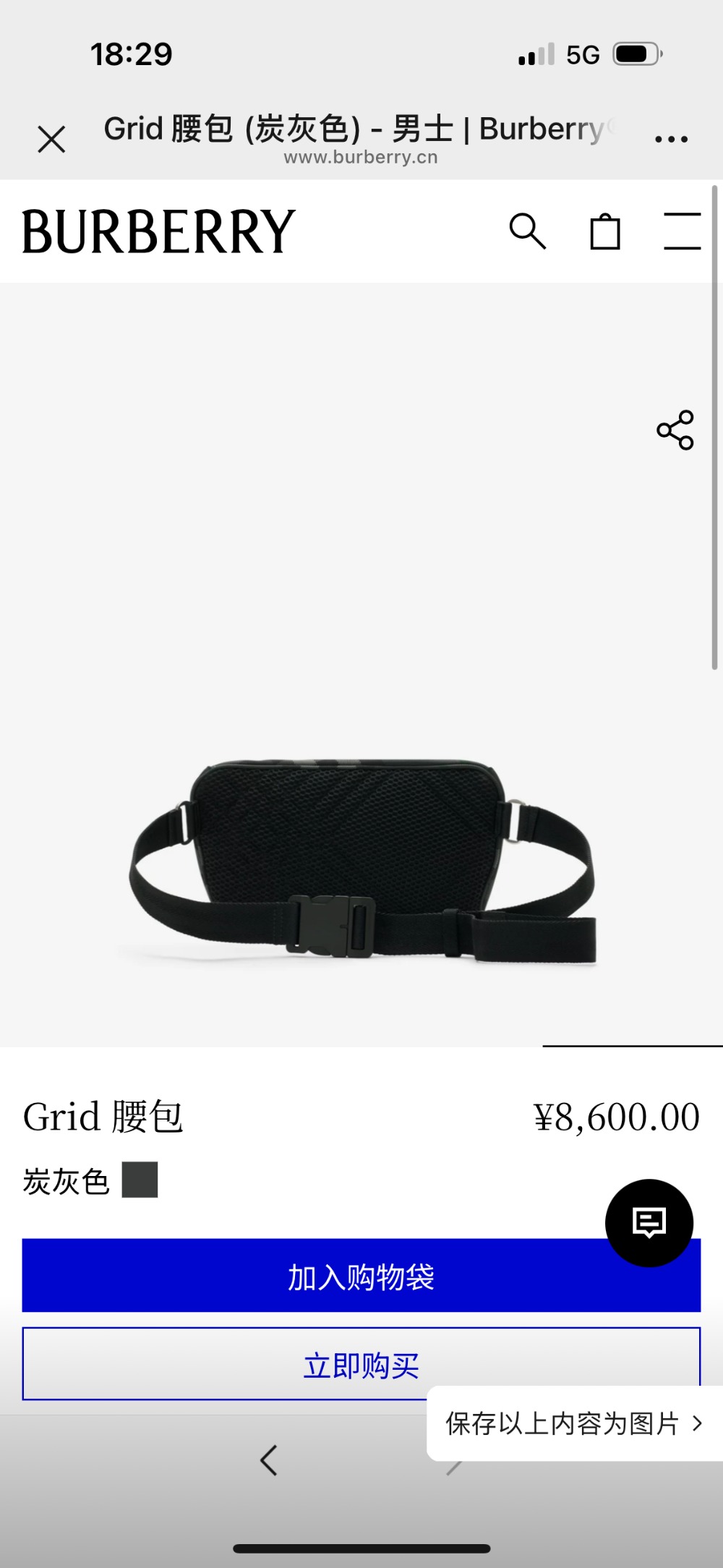723x1568 pixels.
Task: Go back to the previous web page
Action: pos(269,1460)
